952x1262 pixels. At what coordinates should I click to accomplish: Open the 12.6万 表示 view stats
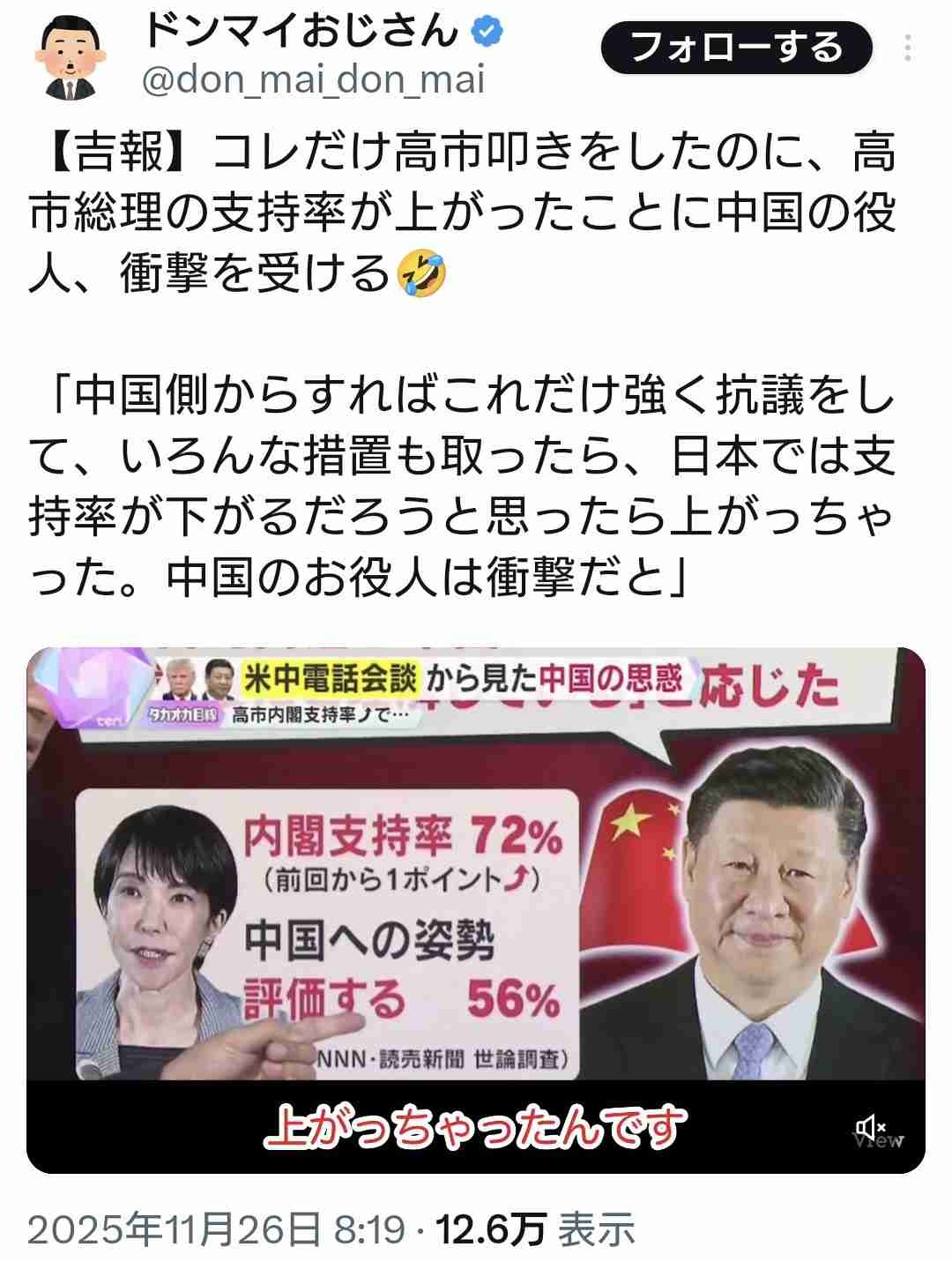[537, 1229]
